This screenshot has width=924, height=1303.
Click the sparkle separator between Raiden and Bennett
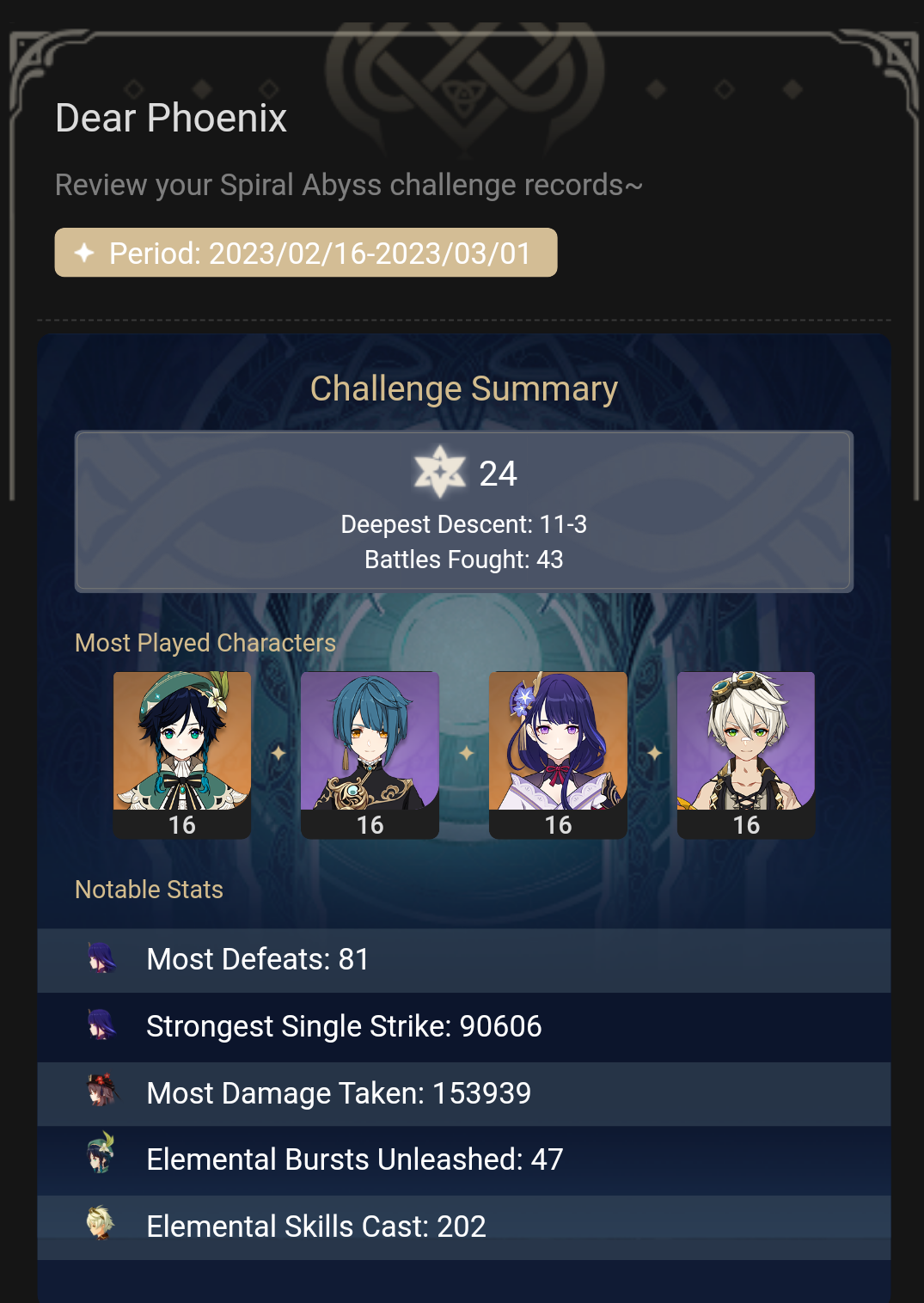(652, 754)
